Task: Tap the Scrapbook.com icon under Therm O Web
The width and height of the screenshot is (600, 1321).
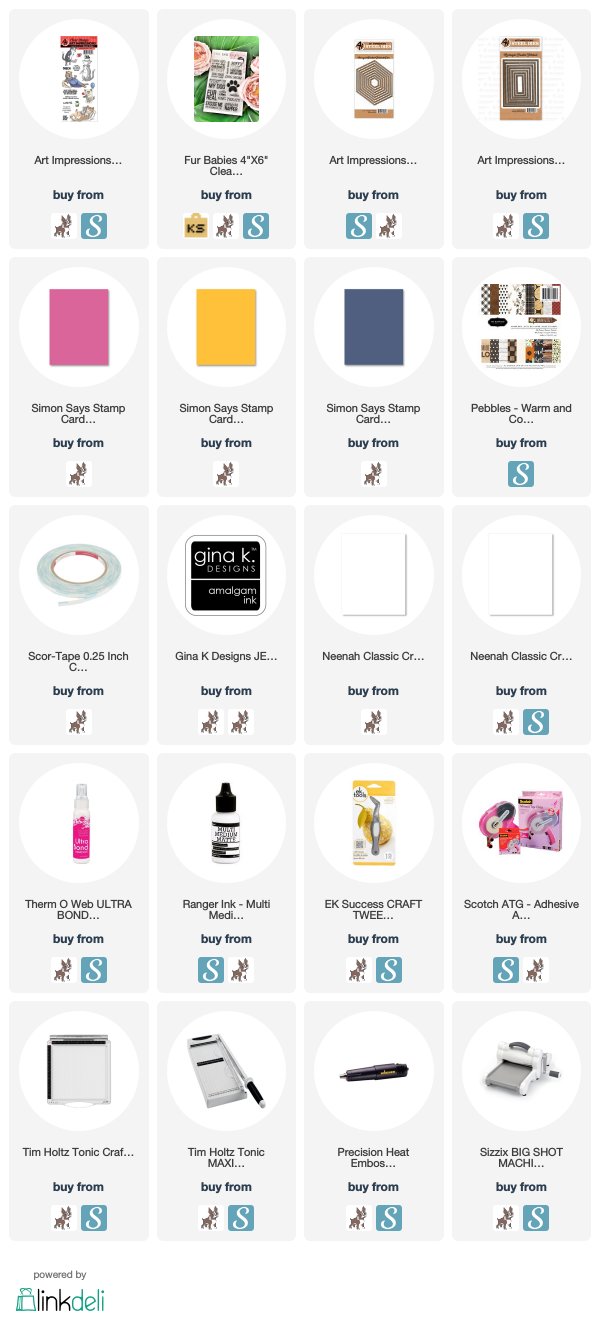Action: tap(94, 970)
